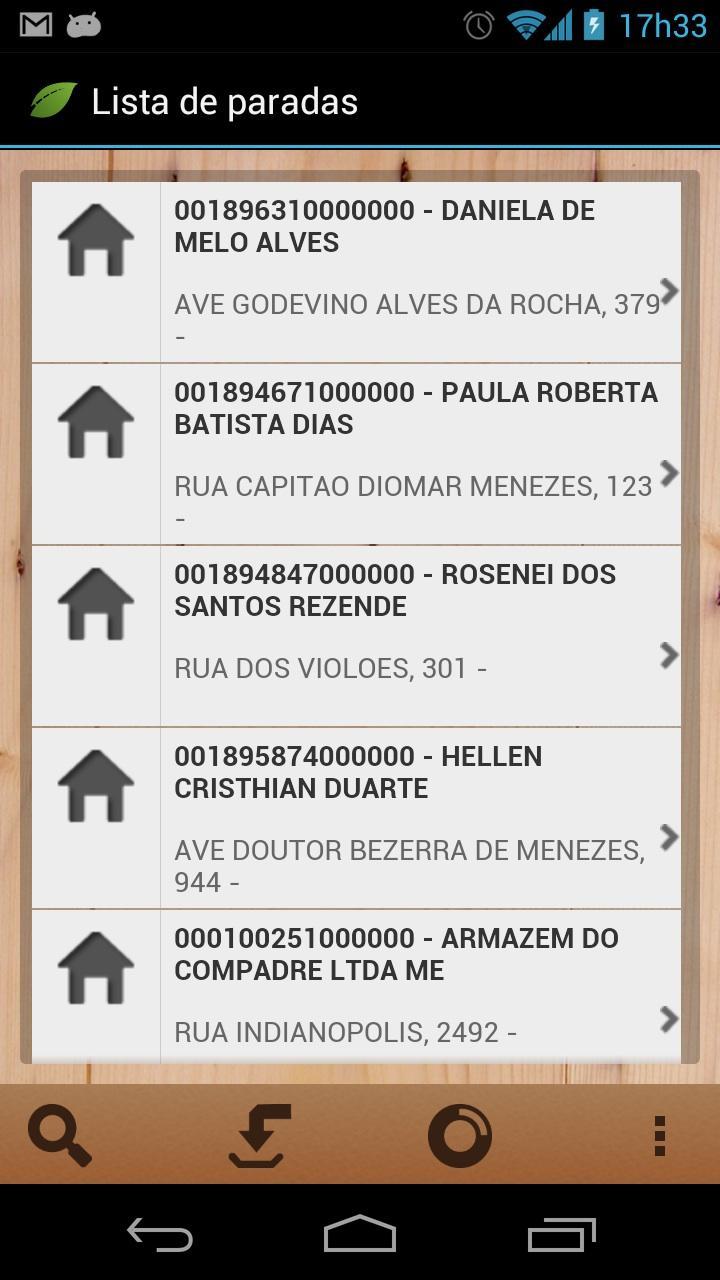Tap the search magnifier in bottom toolbar
This screenshot has height=1280, width=720.
[60, 1135]
